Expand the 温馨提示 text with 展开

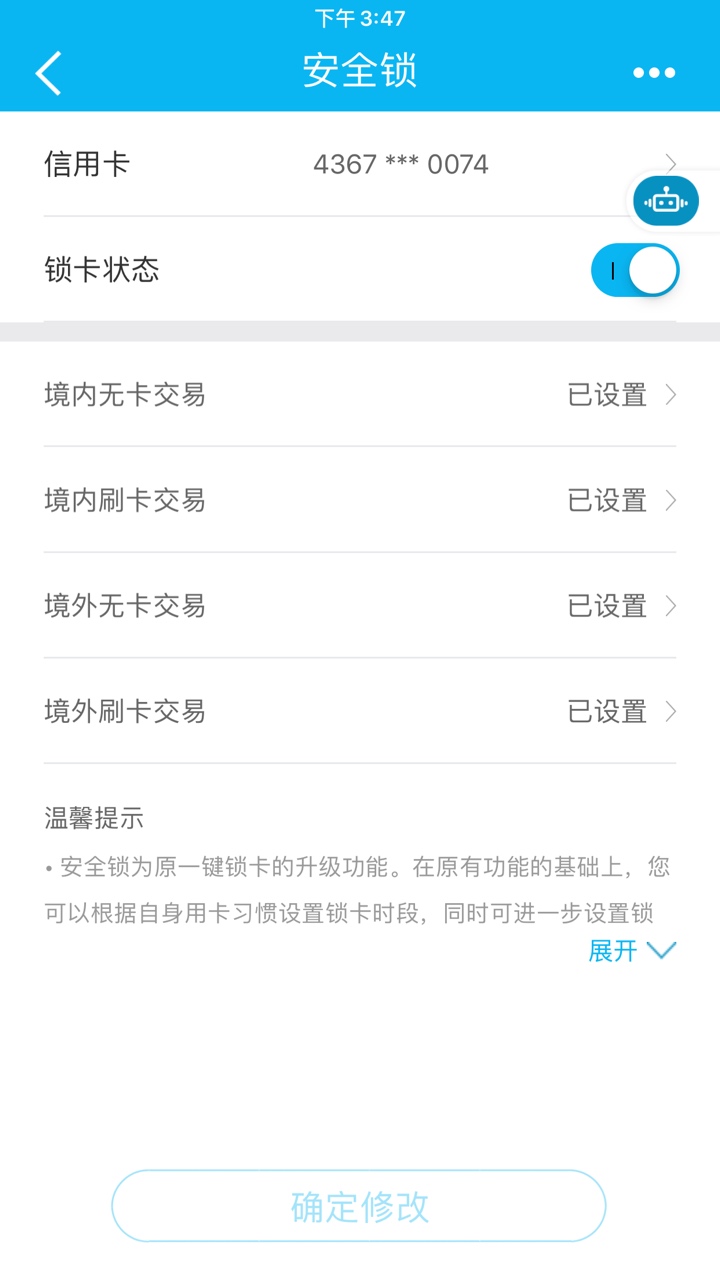tap(632, 951)
